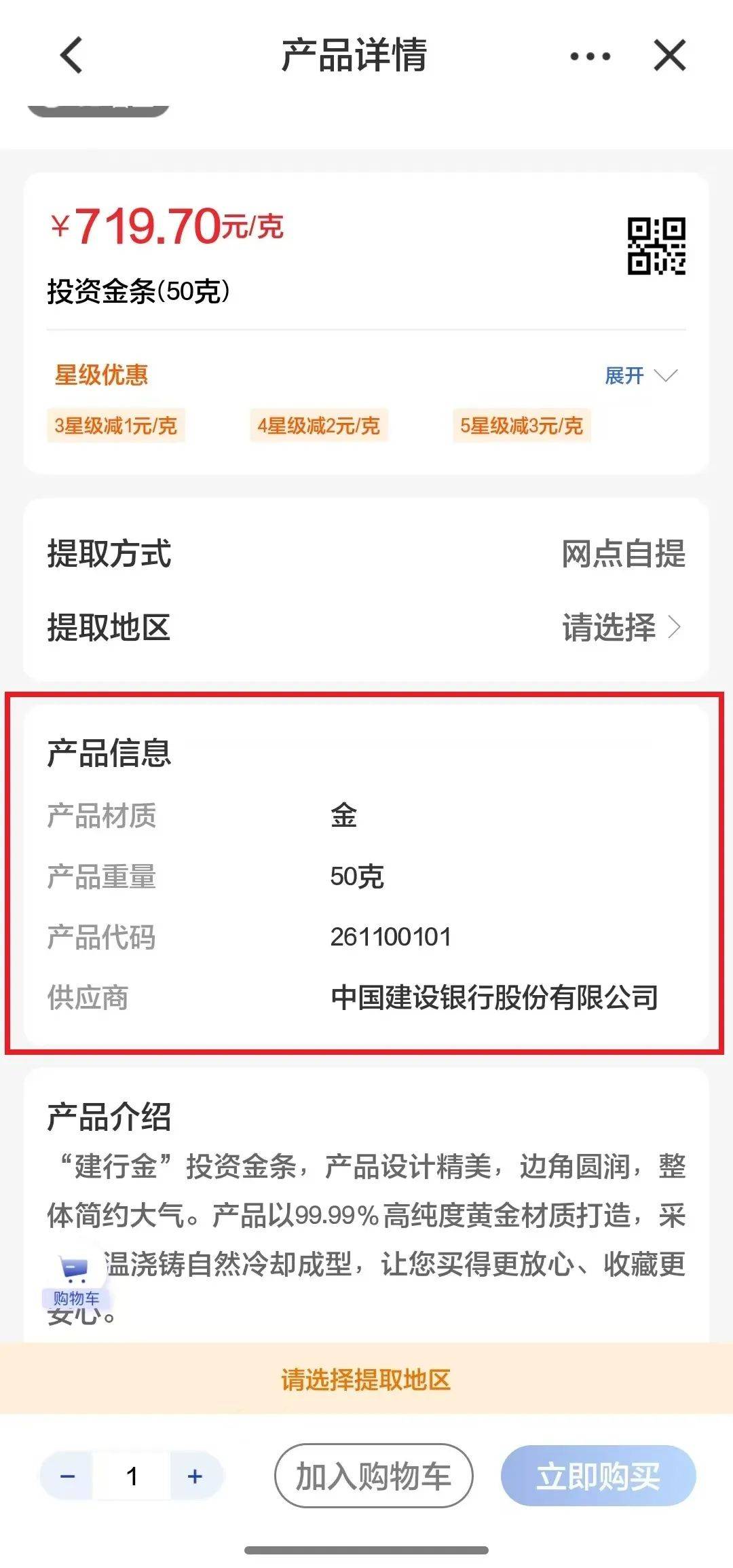Close the product details page

click(x=669, y=55)
